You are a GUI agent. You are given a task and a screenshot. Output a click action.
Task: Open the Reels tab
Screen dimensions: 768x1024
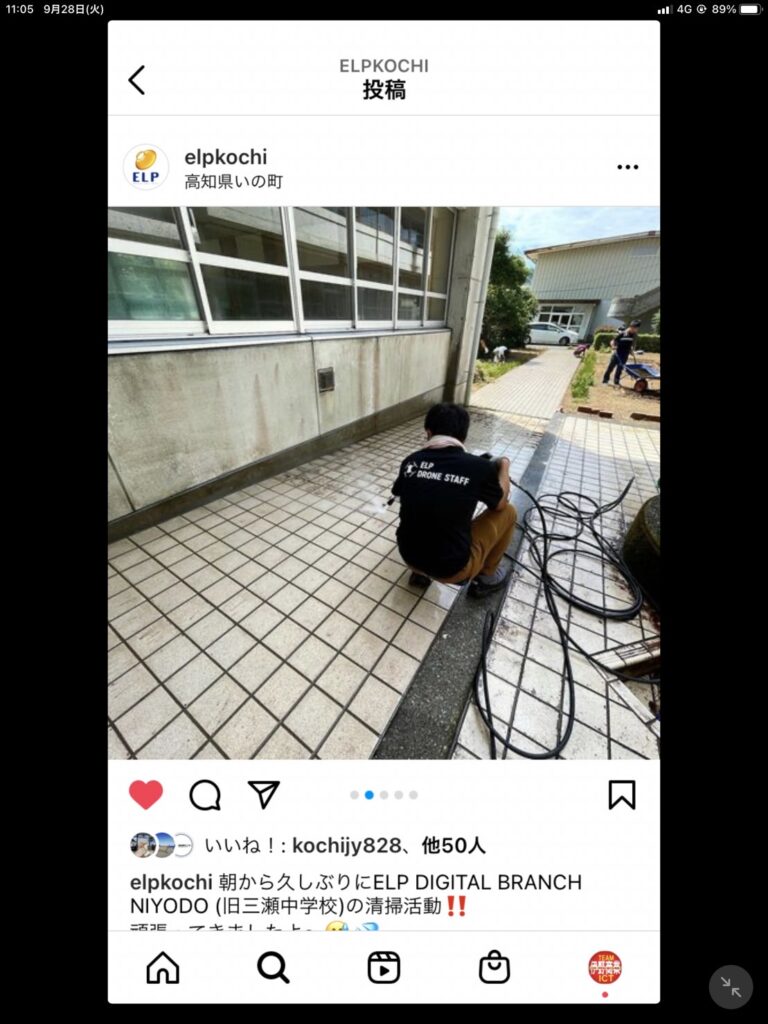(384, 967)
